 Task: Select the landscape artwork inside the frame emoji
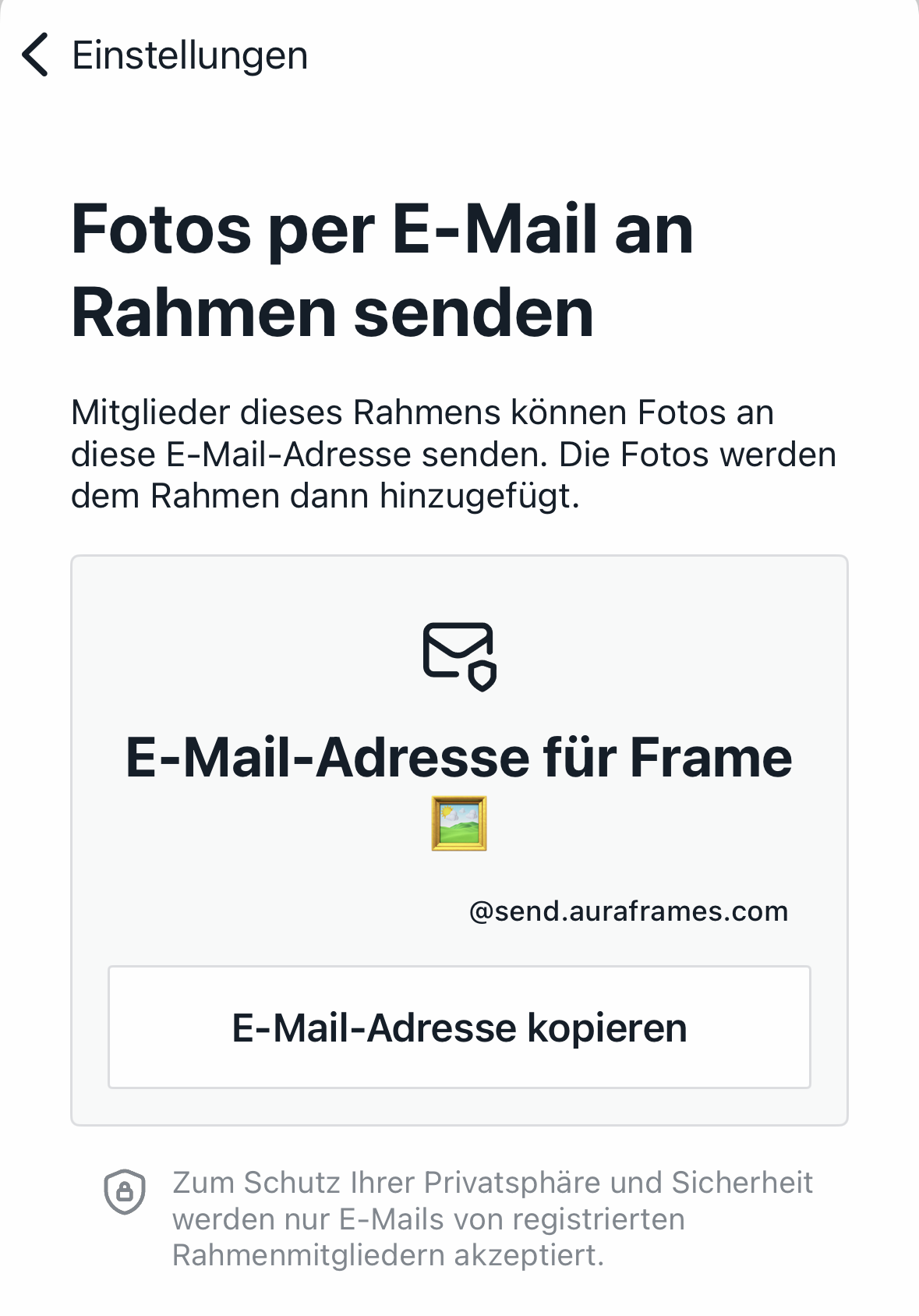tap(459, 826)
